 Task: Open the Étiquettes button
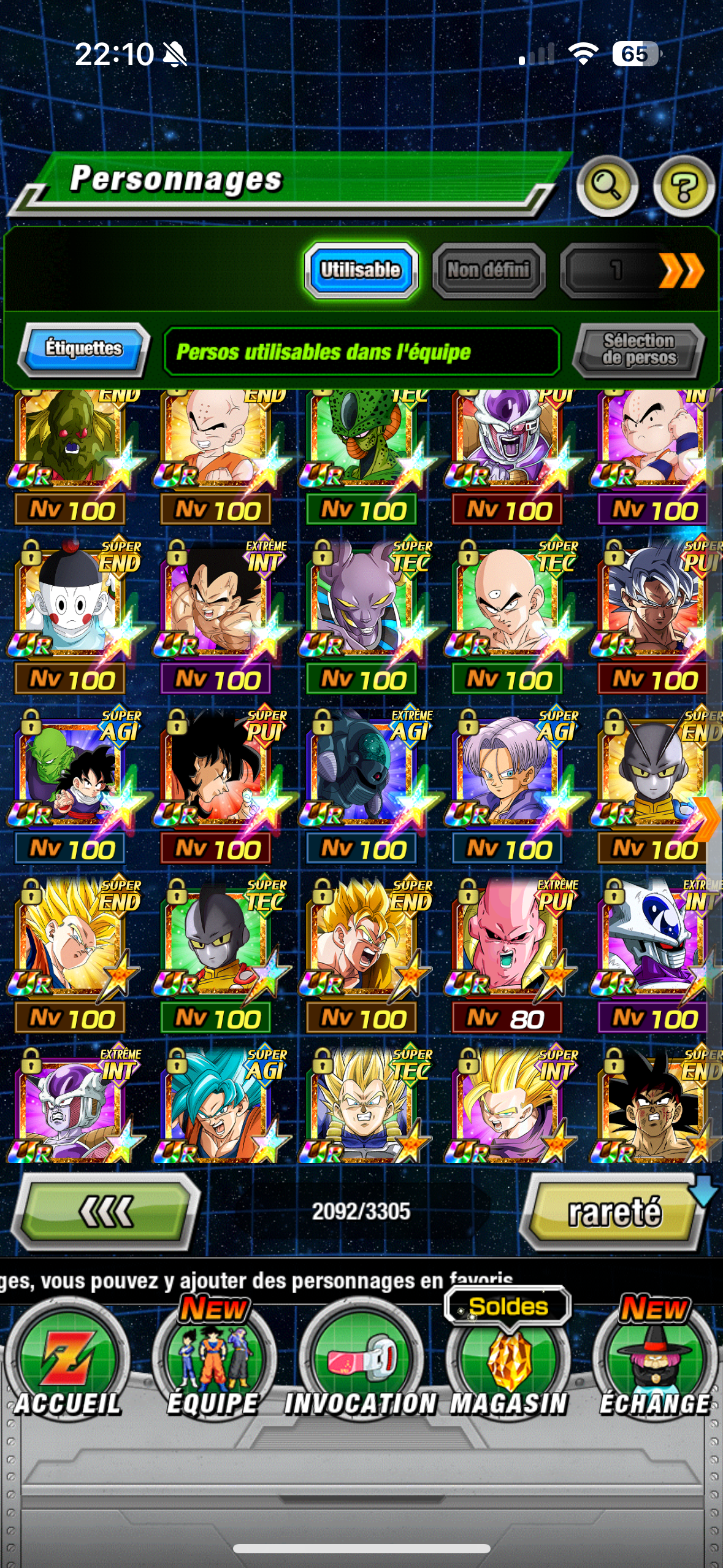[83, 348]
